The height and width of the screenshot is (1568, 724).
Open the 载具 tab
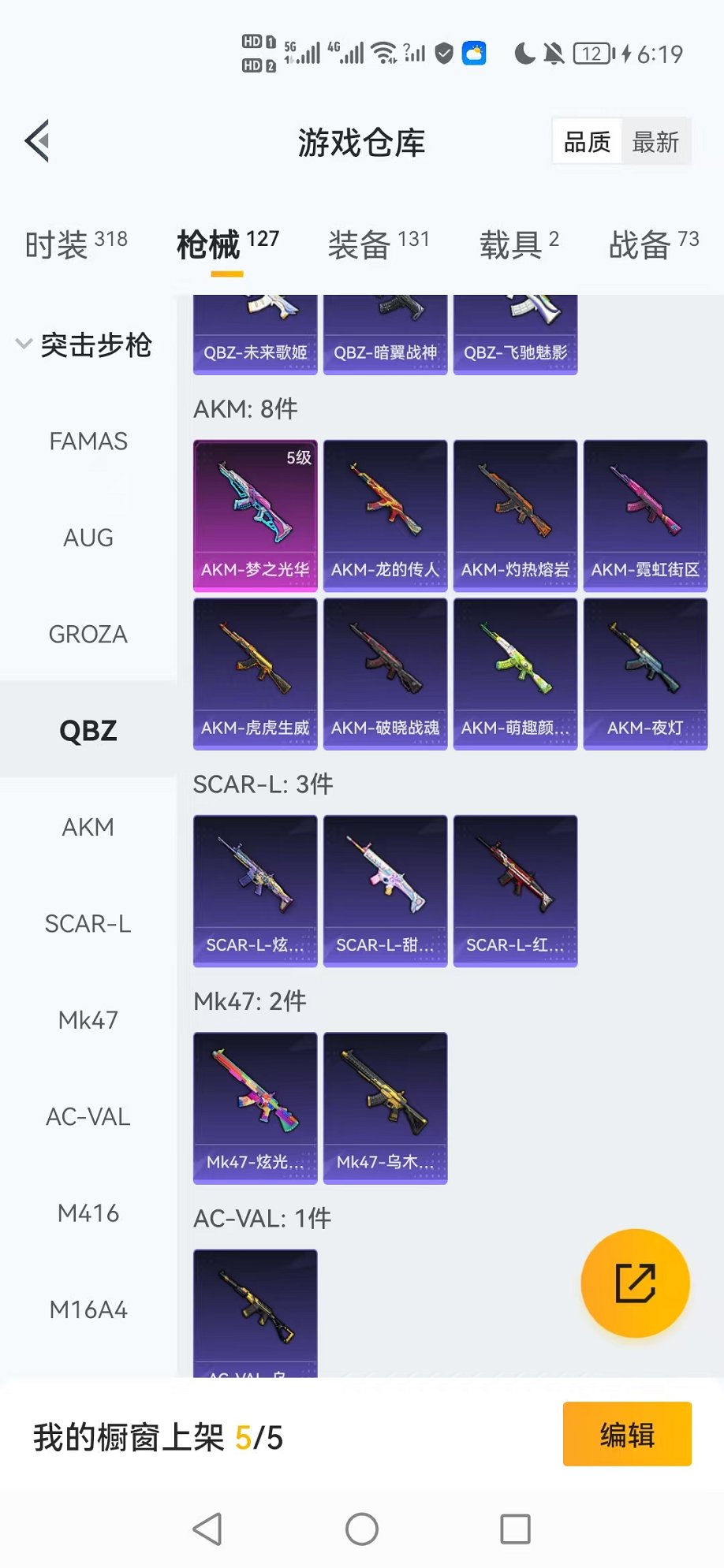519,244
